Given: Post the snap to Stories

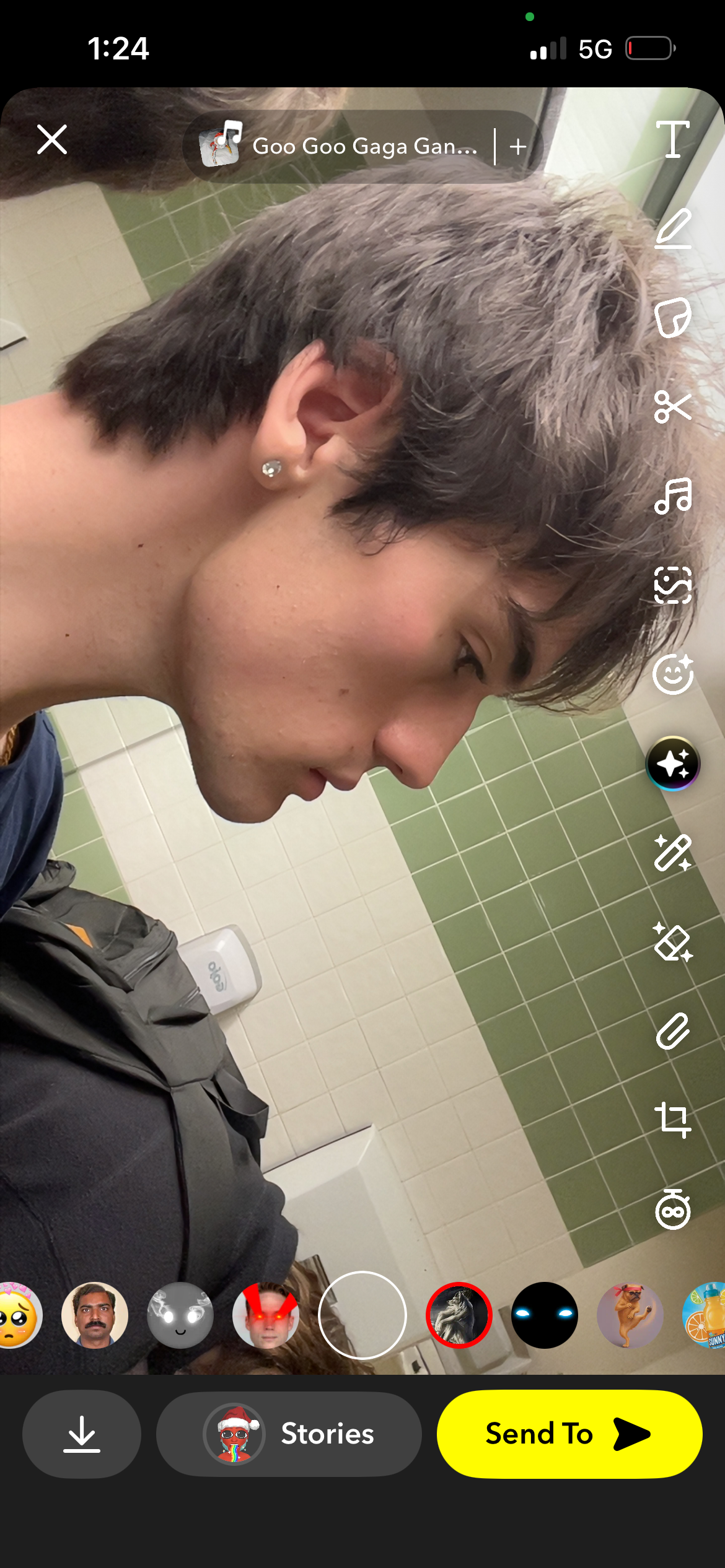Looking at the screenshot, I should 289,1434.
